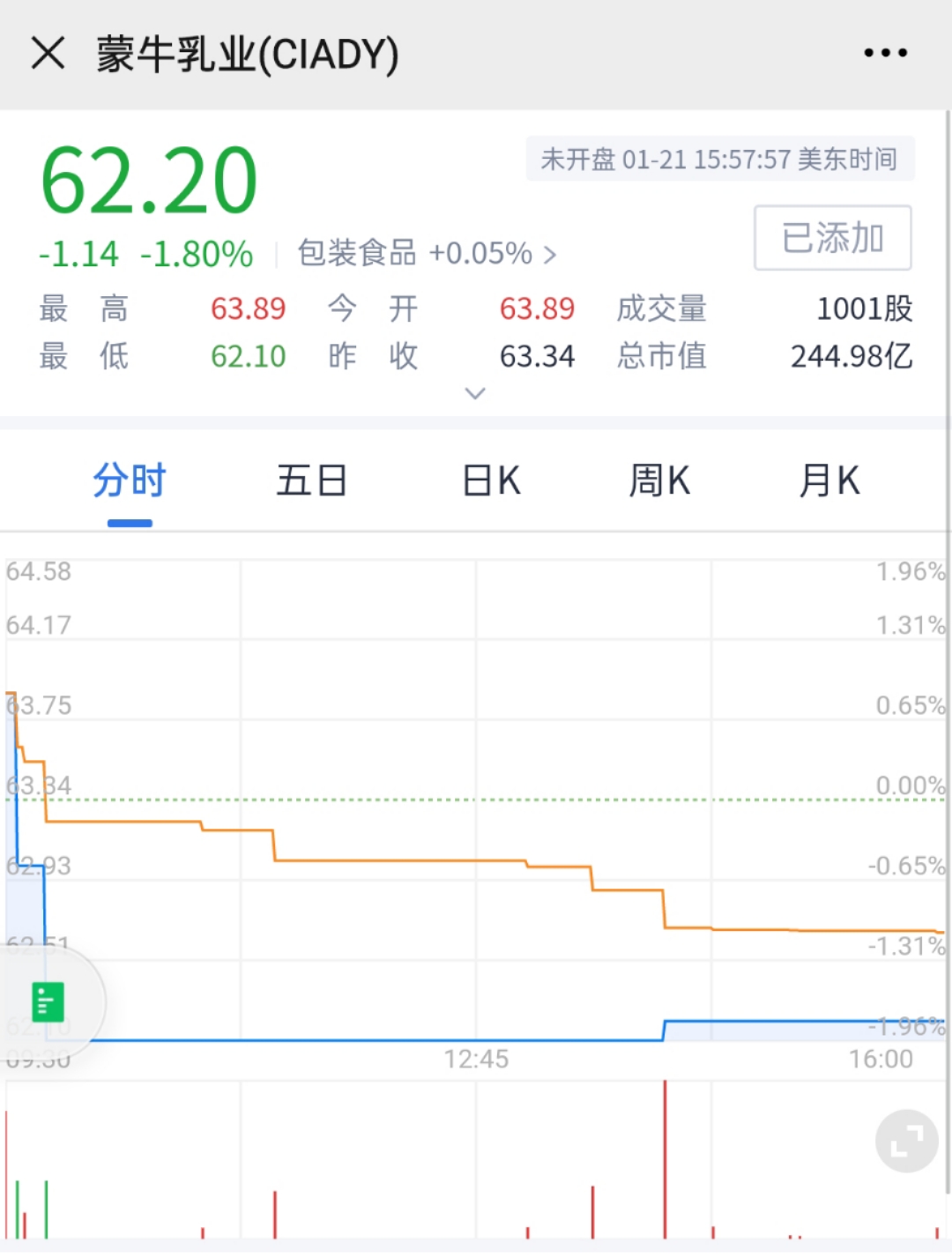The image size is (952, 1258).
Task: Open the green floating document button
Action: pyautogui.click(x=48, y=1002)
